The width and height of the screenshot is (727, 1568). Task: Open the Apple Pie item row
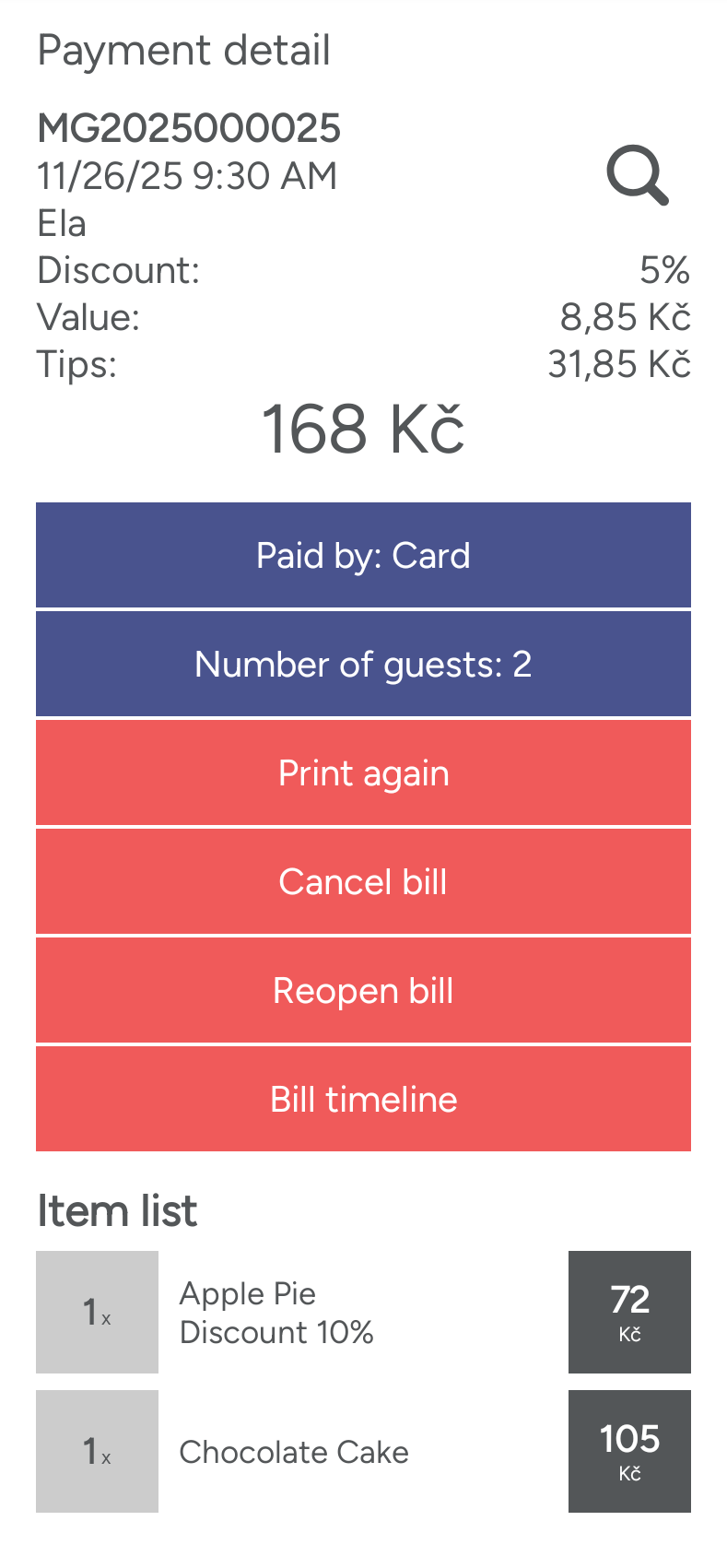pos(363,1313)
